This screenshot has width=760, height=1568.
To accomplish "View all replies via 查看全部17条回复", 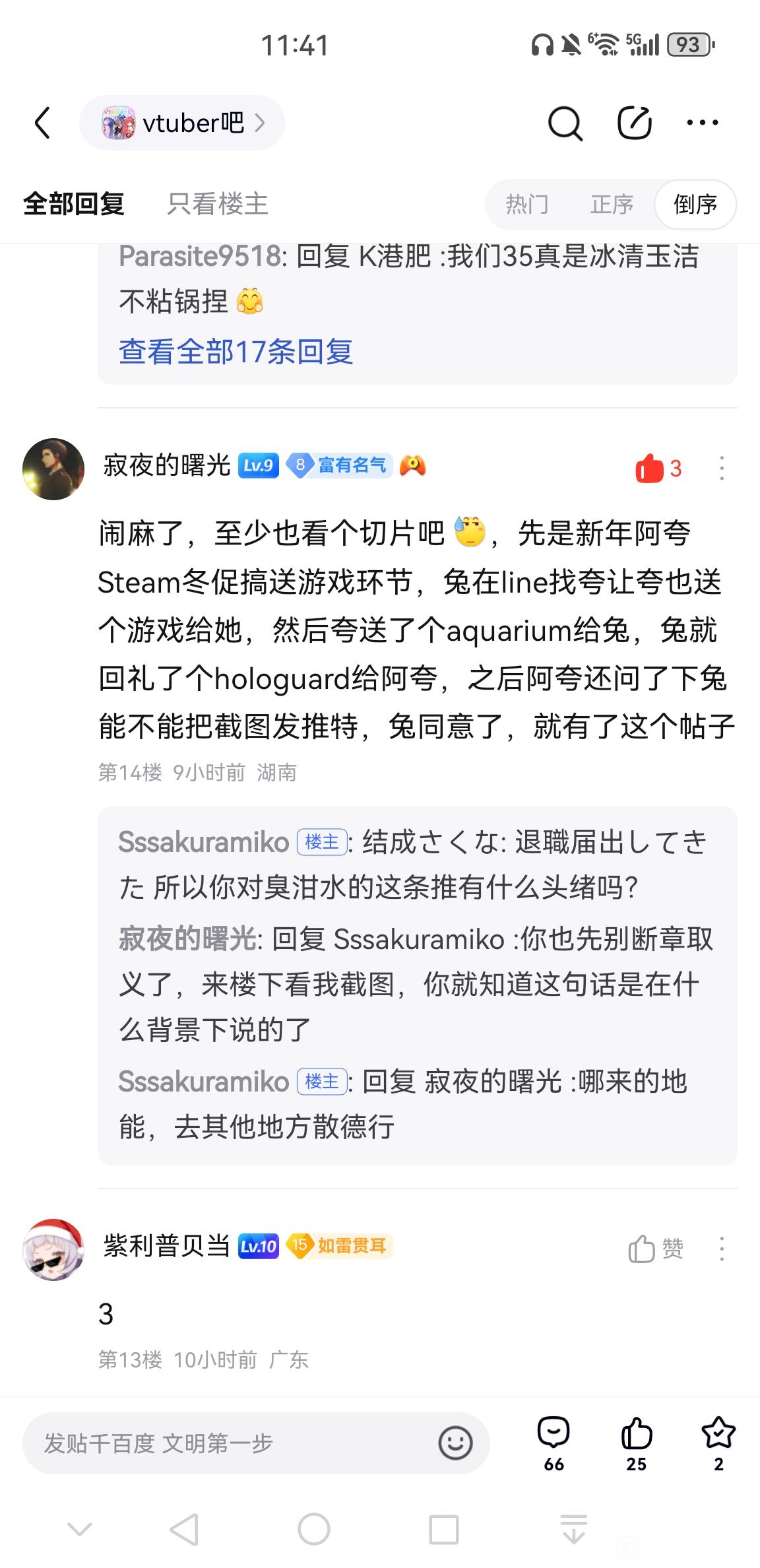I will point(236,351).
